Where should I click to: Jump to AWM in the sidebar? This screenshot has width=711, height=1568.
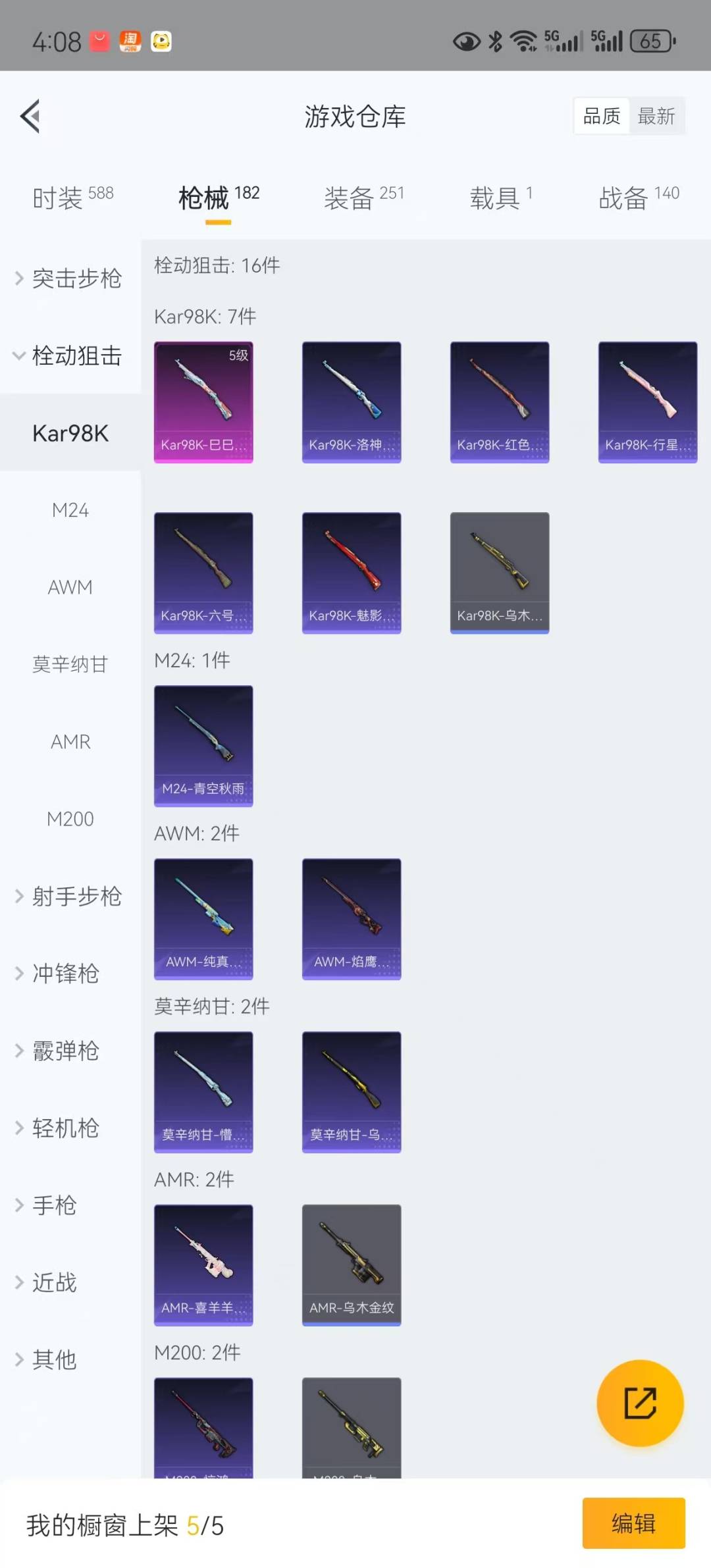(70, 587)
